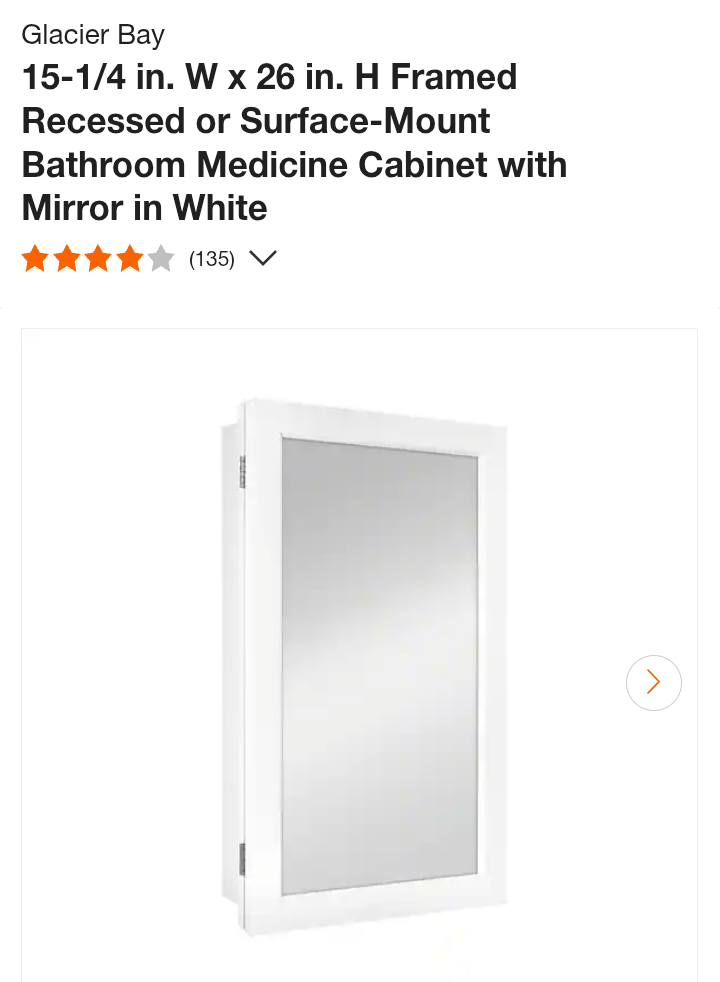Expand the star rating reviews chevron
Screen dimensions: 720x982
pos(262,259)
